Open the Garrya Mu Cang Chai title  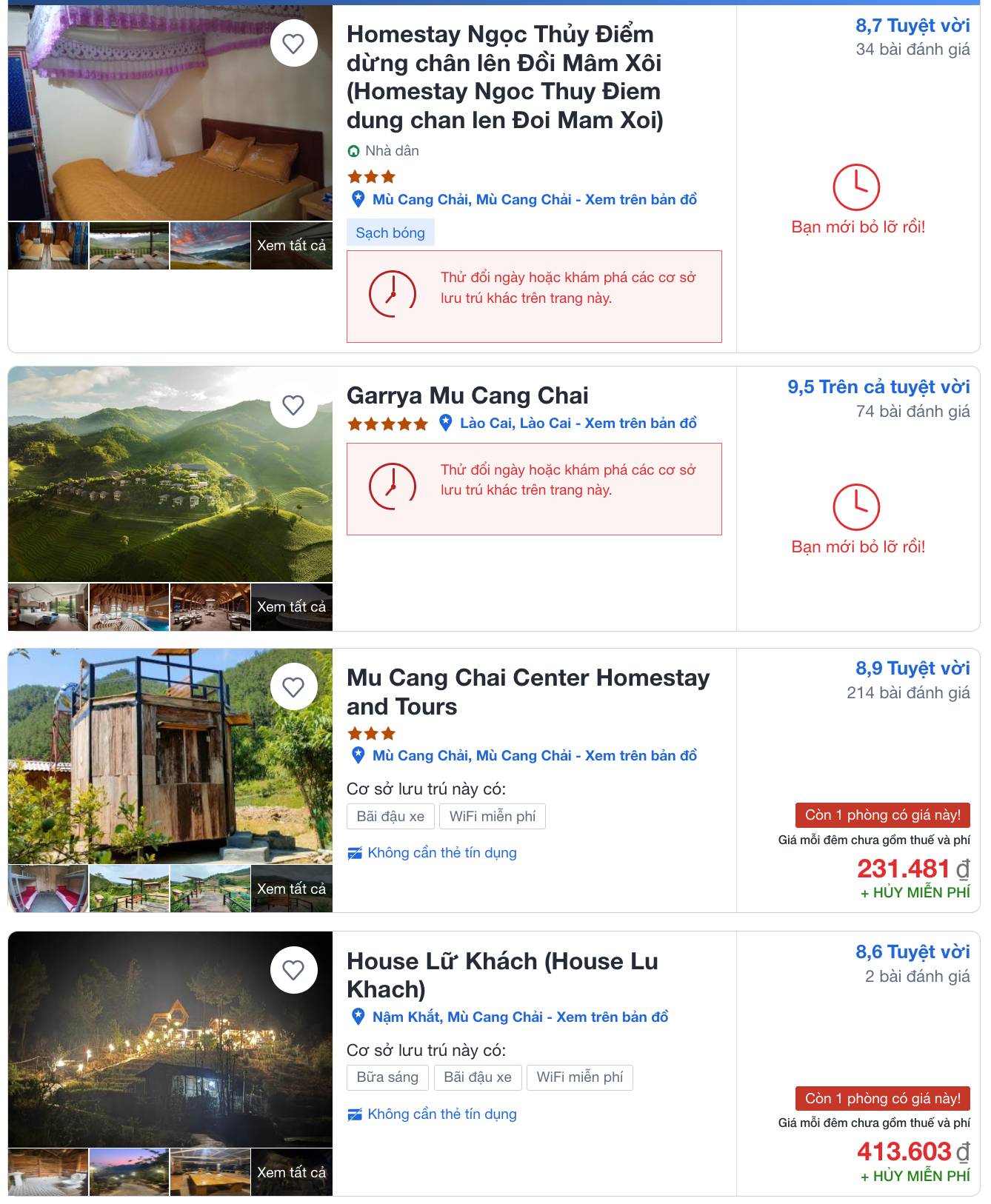click(x=467, y=395)
